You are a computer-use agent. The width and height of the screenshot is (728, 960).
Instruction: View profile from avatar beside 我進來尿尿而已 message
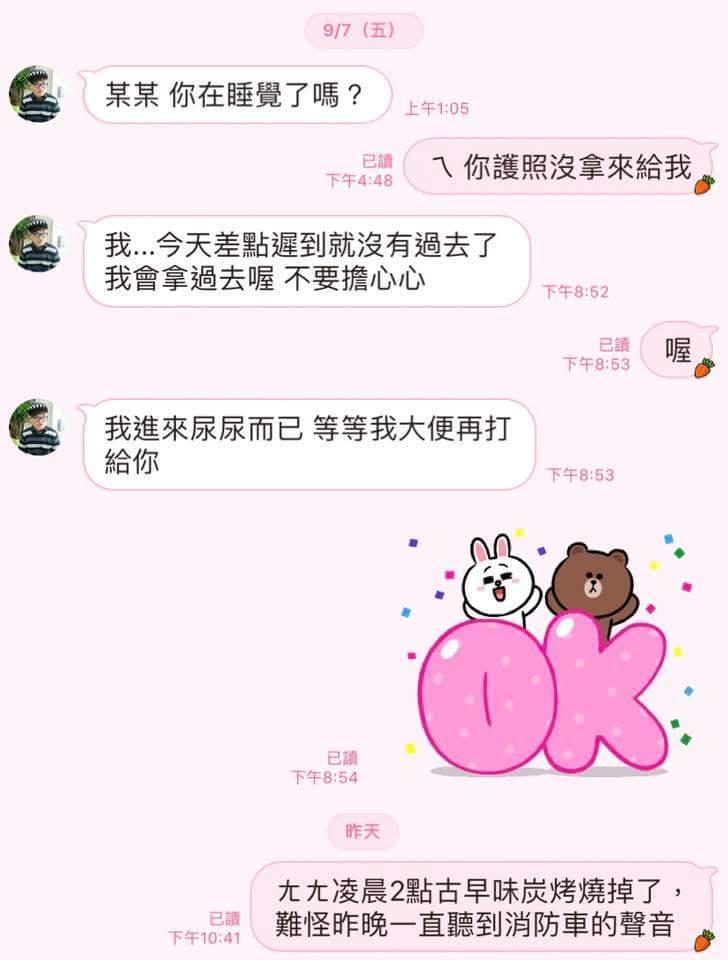coord(35,427)
